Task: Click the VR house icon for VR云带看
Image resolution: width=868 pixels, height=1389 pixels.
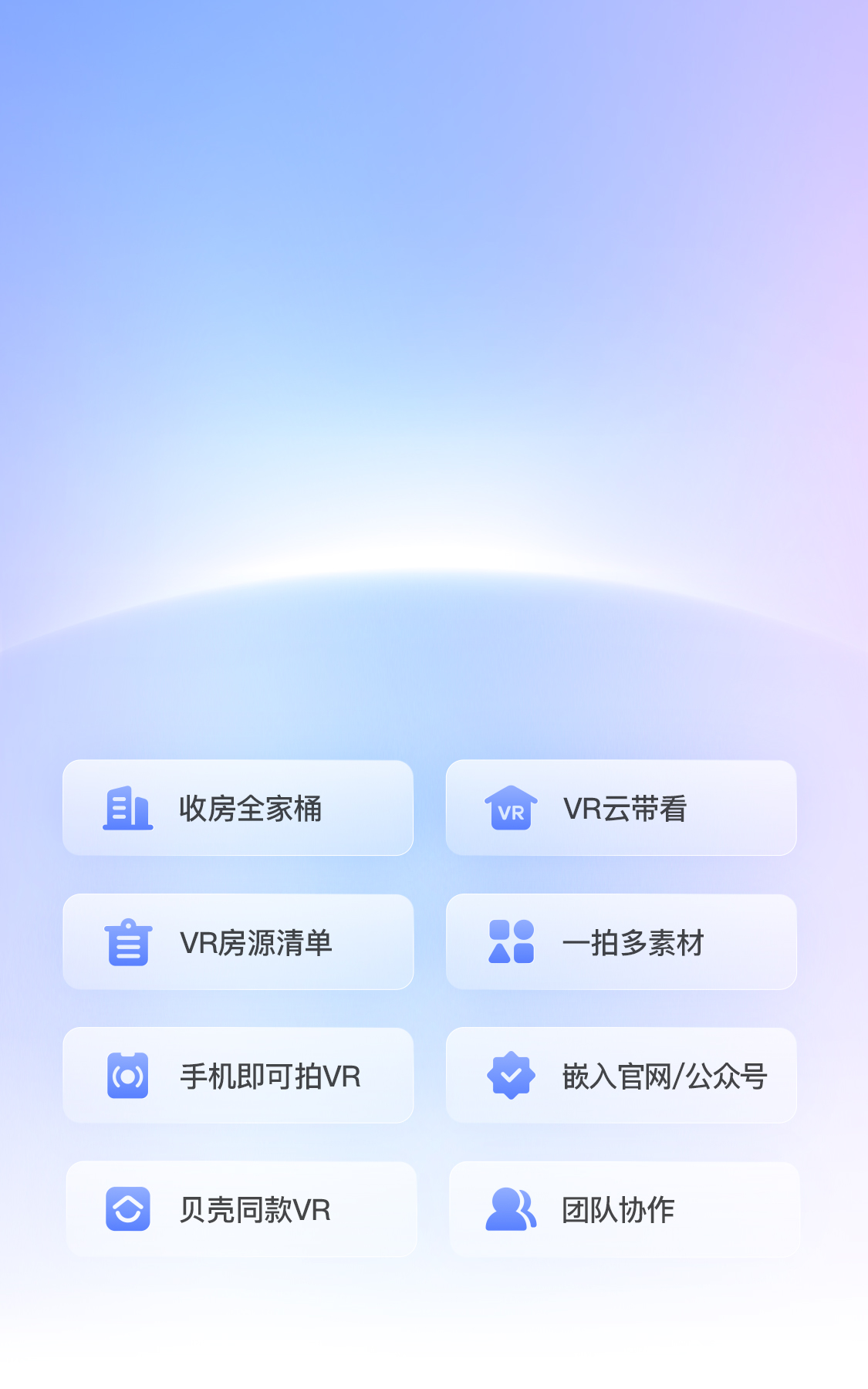Action: click(510, 808)
